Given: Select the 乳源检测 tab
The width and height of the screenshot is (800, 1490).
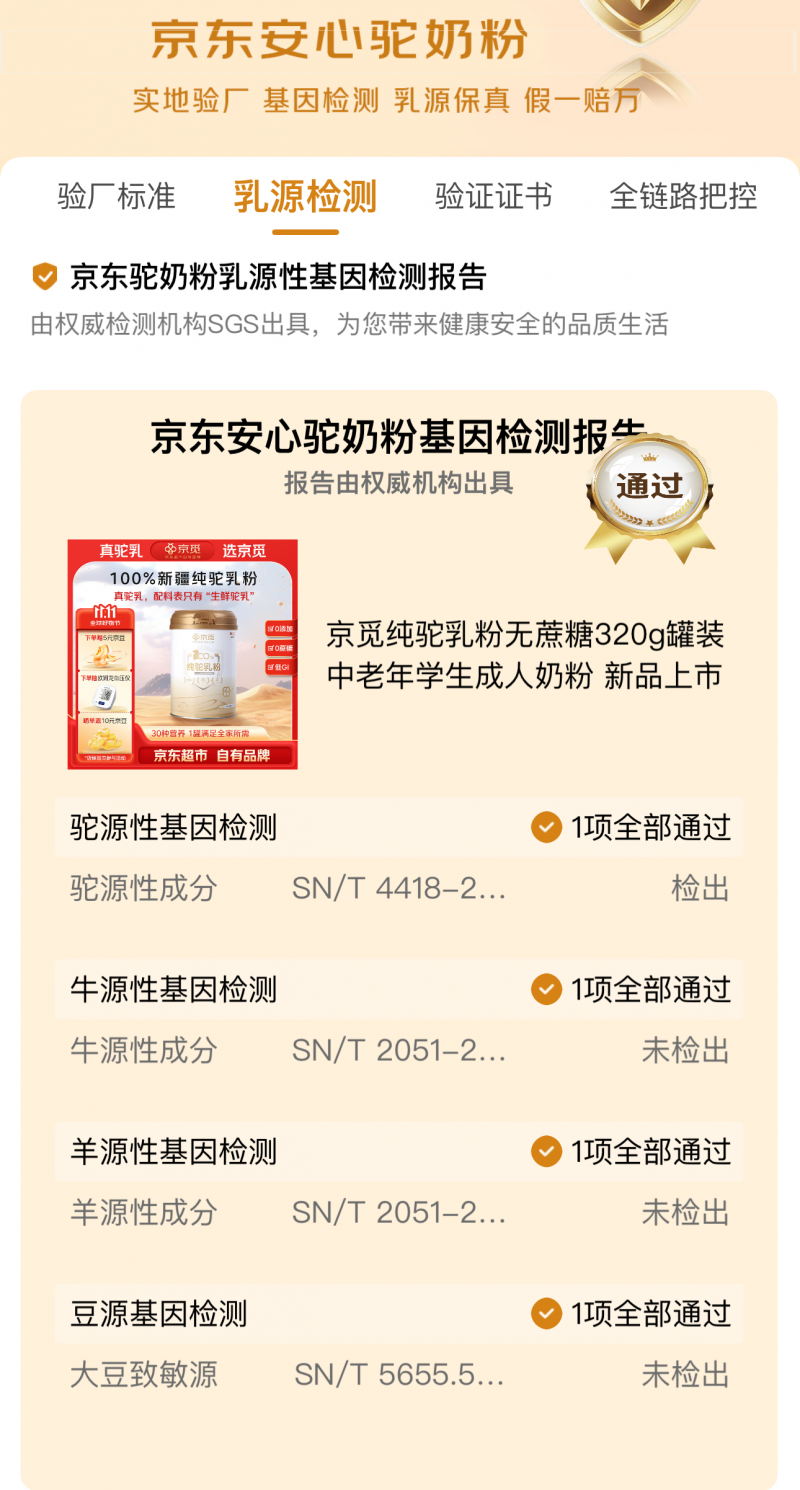Looking at the screenshot, I should (305, 196).
